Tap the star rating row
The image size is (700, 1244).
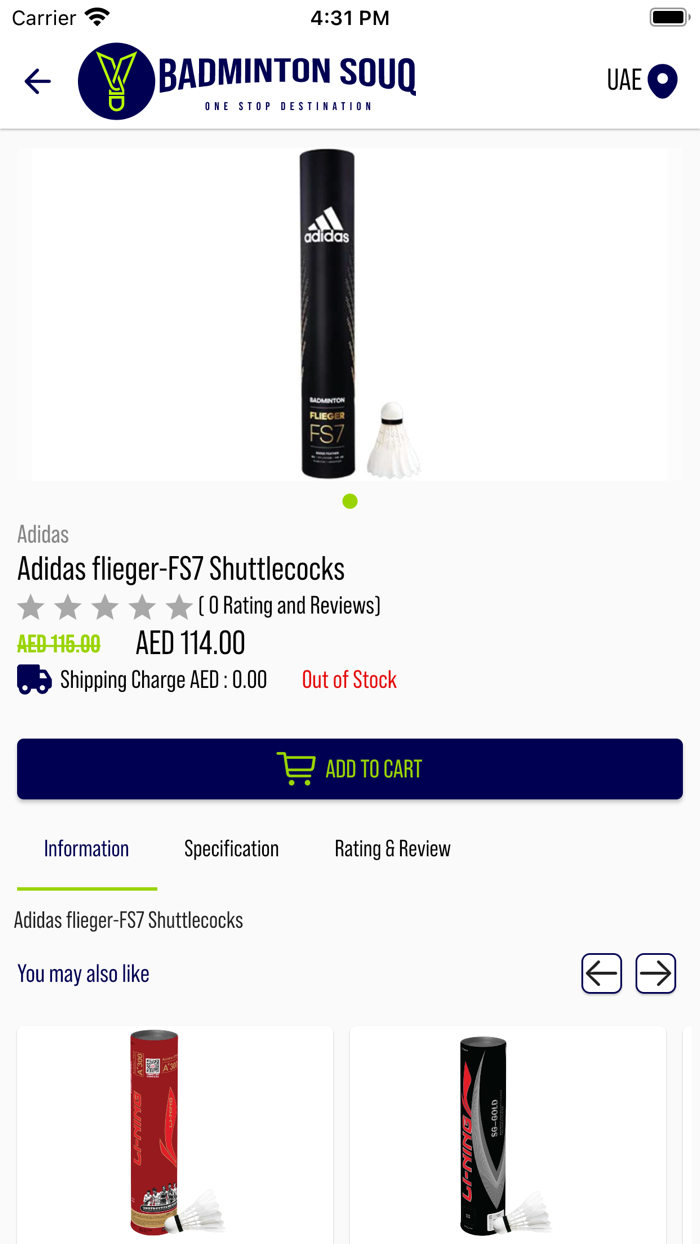pyautogui.click(x=105, y=606)
